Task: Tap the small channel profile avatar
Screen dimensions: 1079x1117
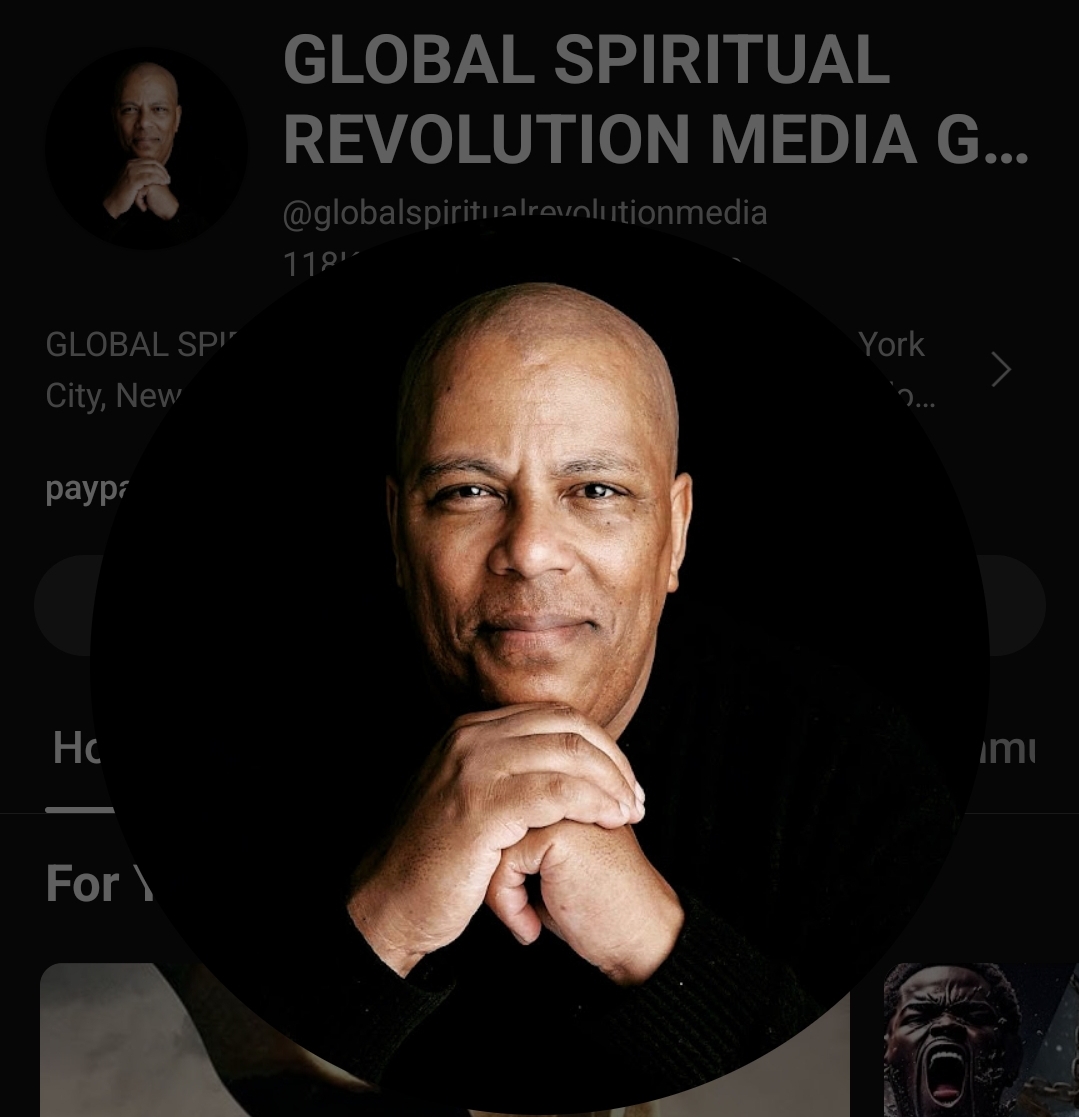Action: (146, 147)
